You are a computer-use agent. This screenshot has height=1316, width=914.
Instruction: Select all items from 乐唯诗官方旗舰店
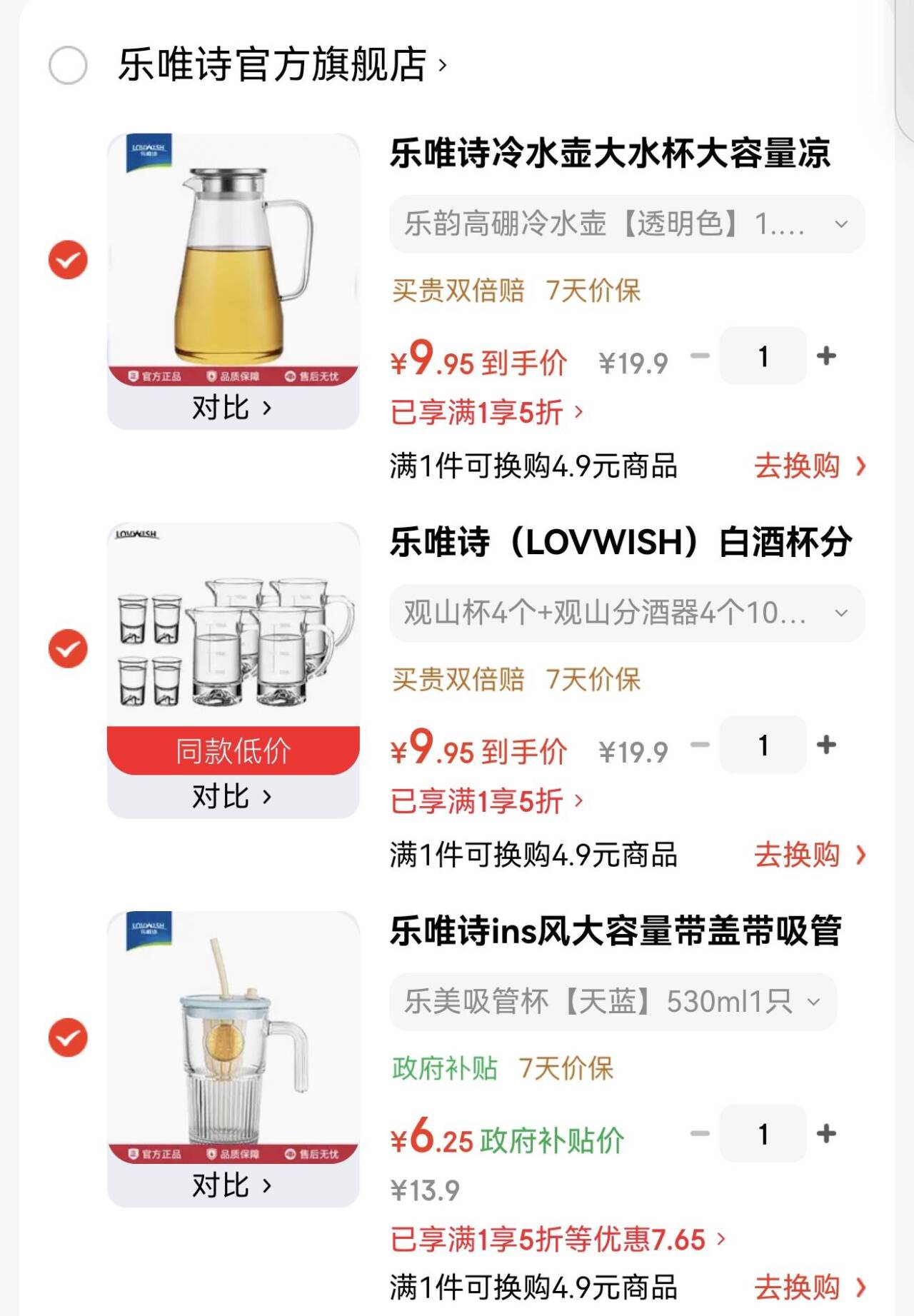pyautogui.click(x=68, y=66)
